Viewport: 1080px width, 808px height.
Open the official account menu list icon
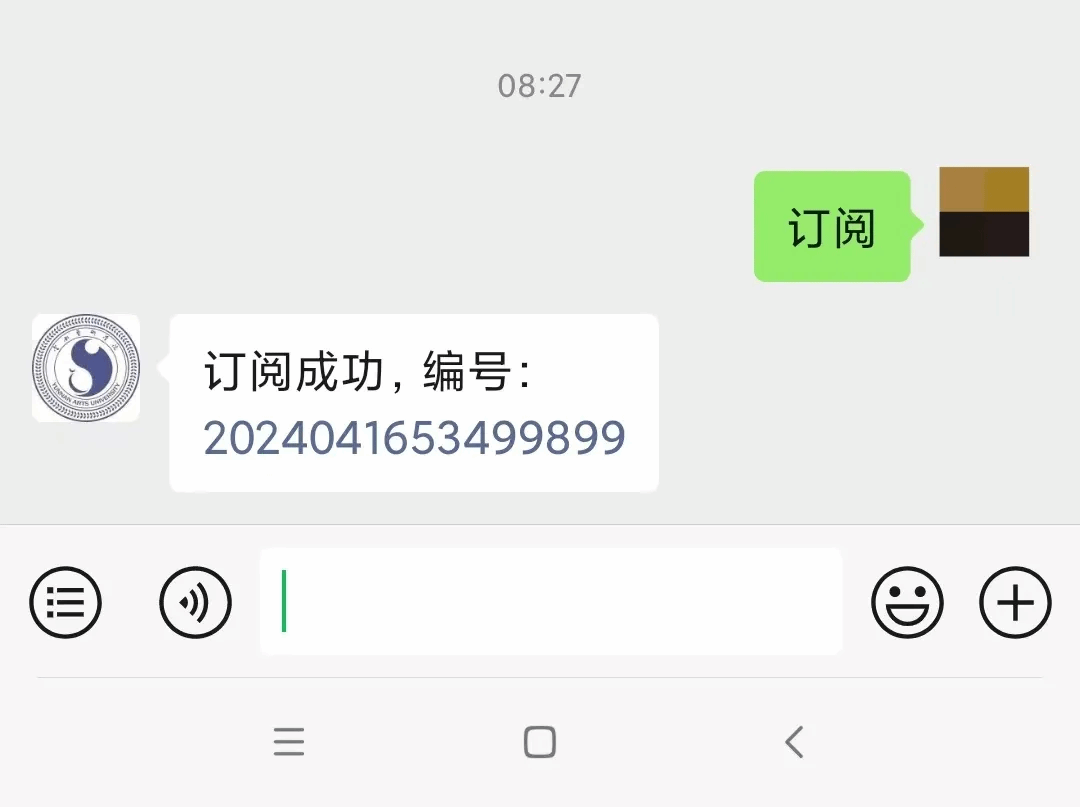66,602
